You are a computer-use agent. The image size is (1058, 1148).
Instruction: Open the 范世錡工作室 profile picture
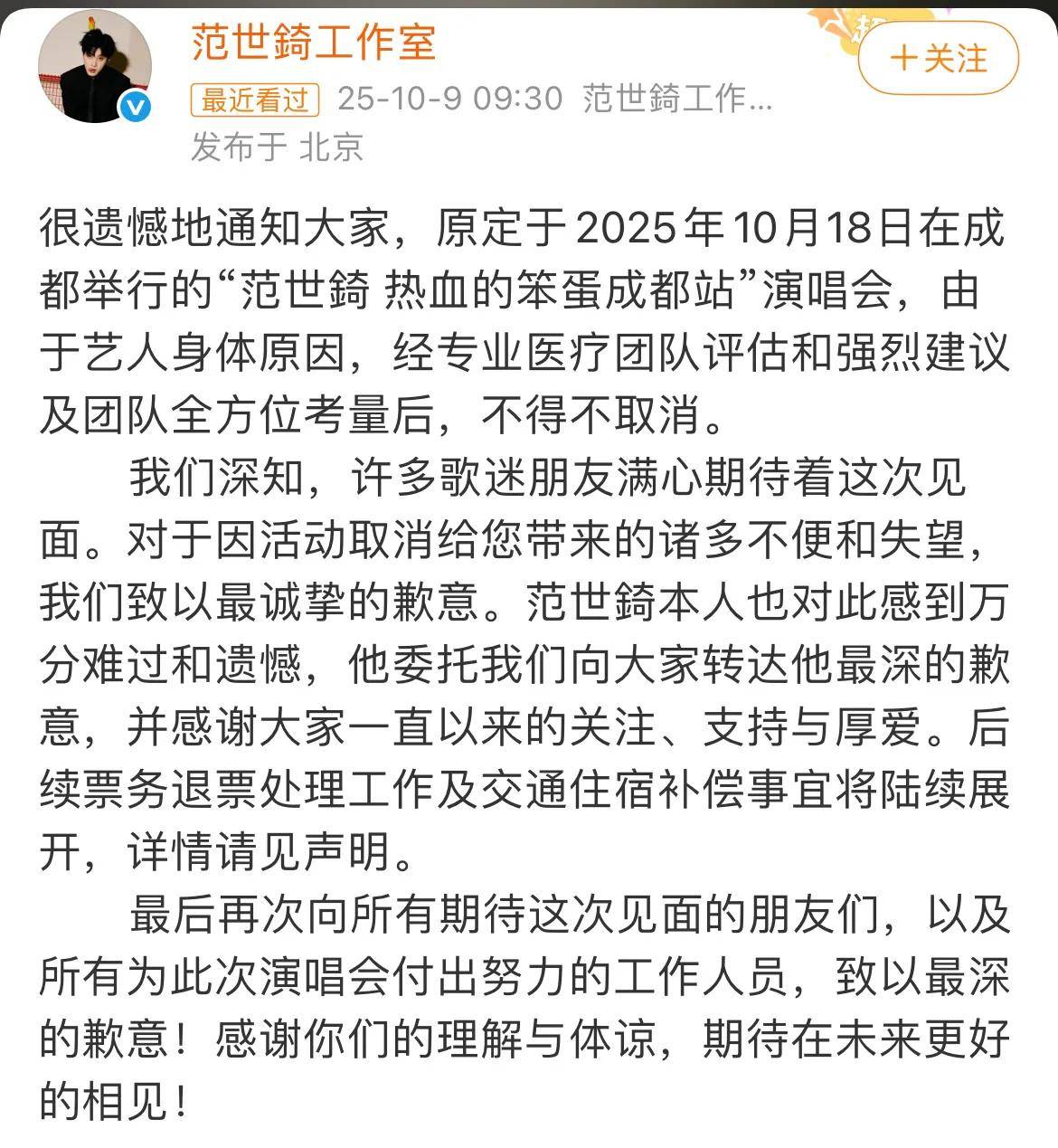pos(94,67)
